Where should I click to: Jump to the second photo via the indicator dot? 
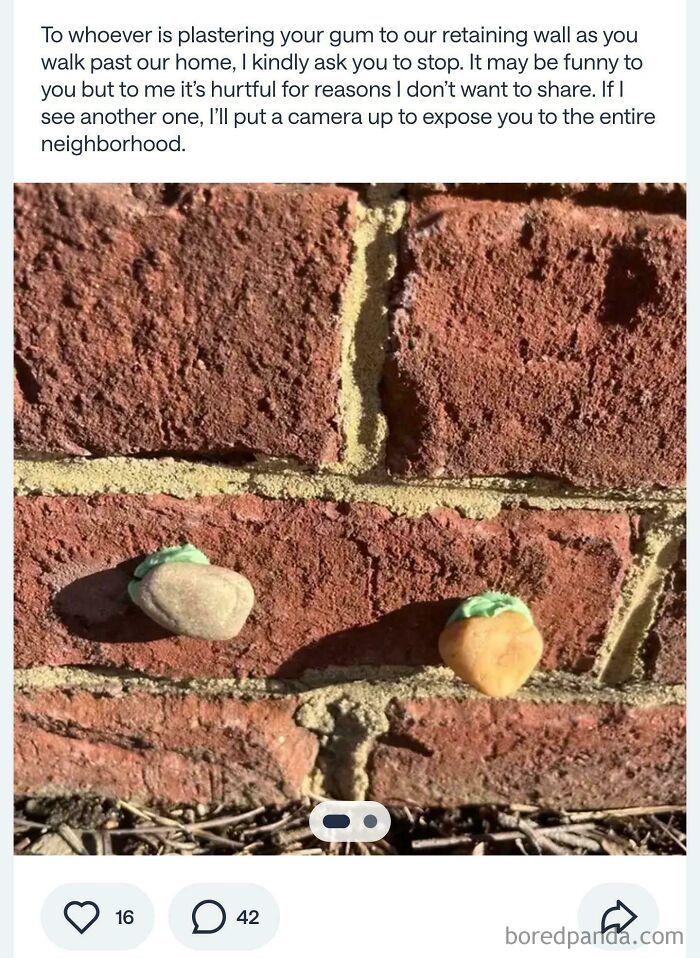pyautogui.click(x=371, y=822)
